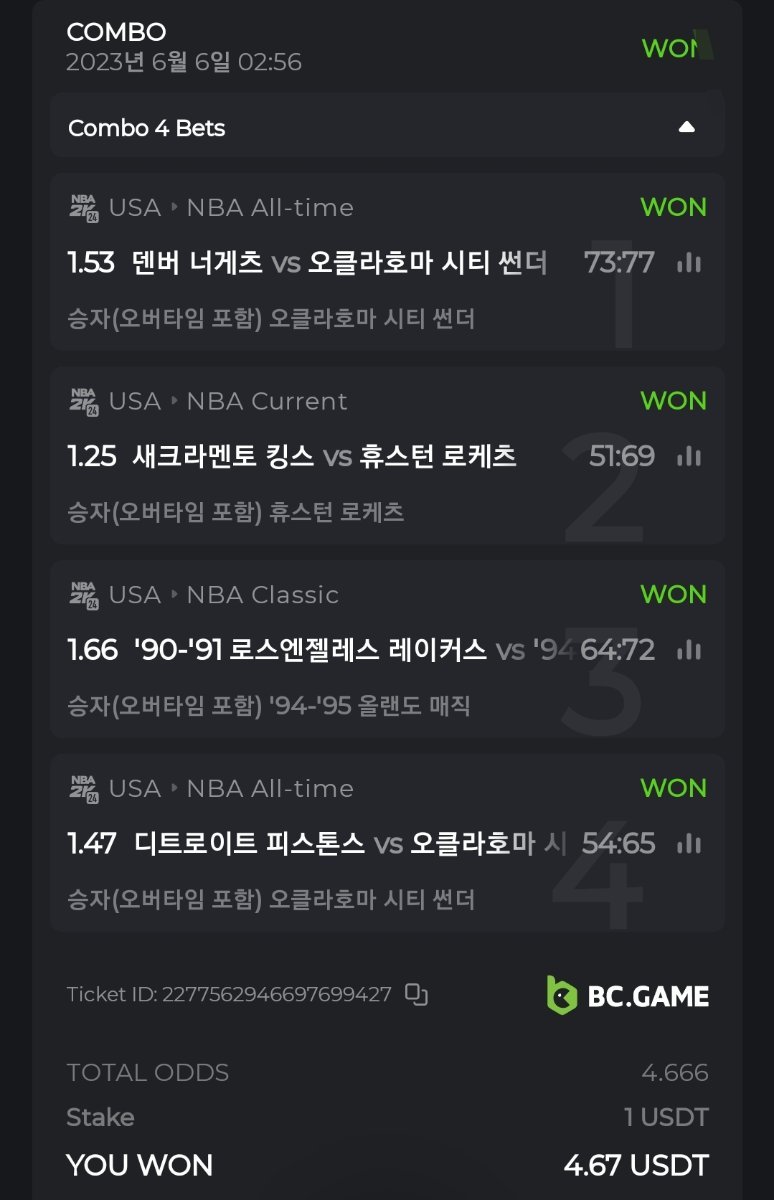Collapse the Combo 4 Bets section

coord(686,127)
